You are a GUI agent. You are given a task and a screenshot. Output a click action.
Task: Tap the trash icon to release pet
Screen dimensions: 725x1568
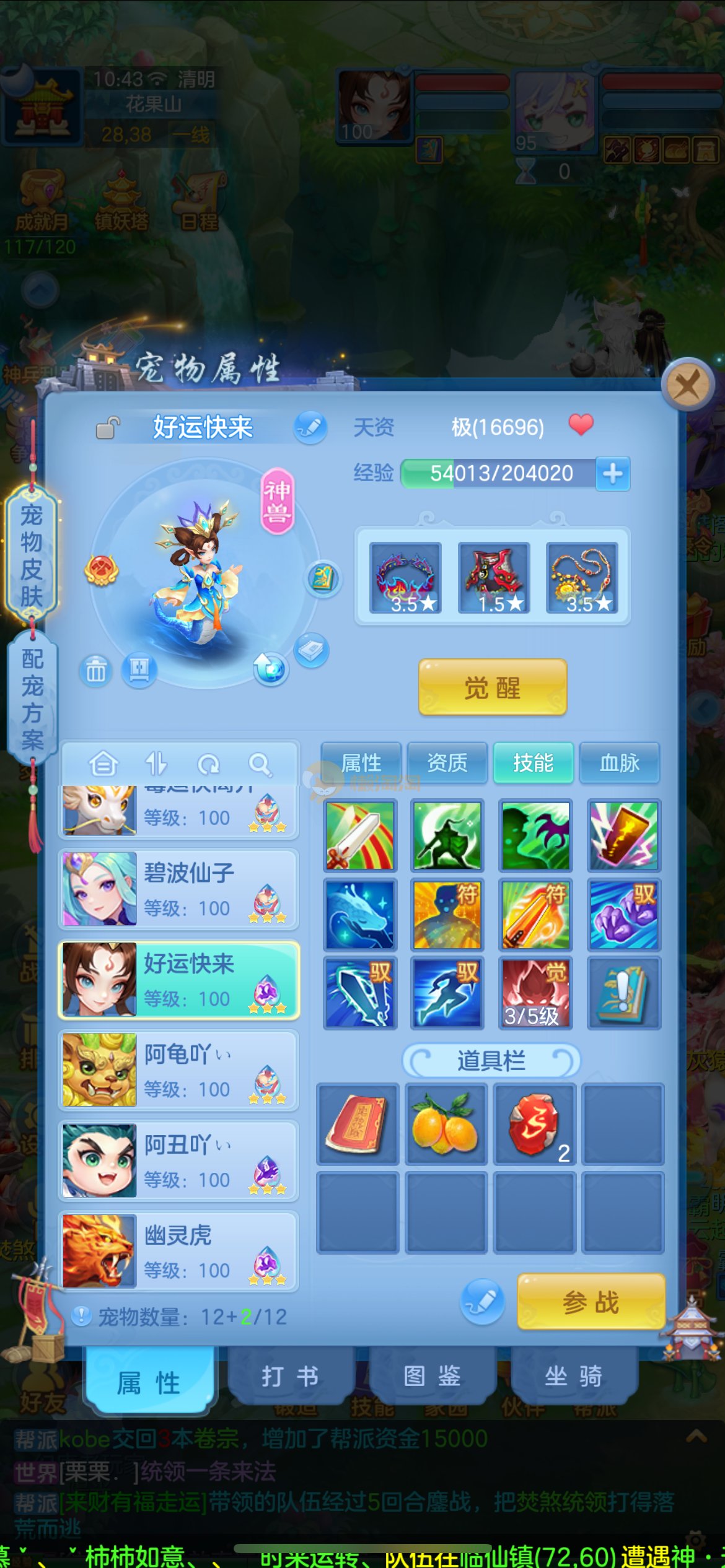pos(96,671)
